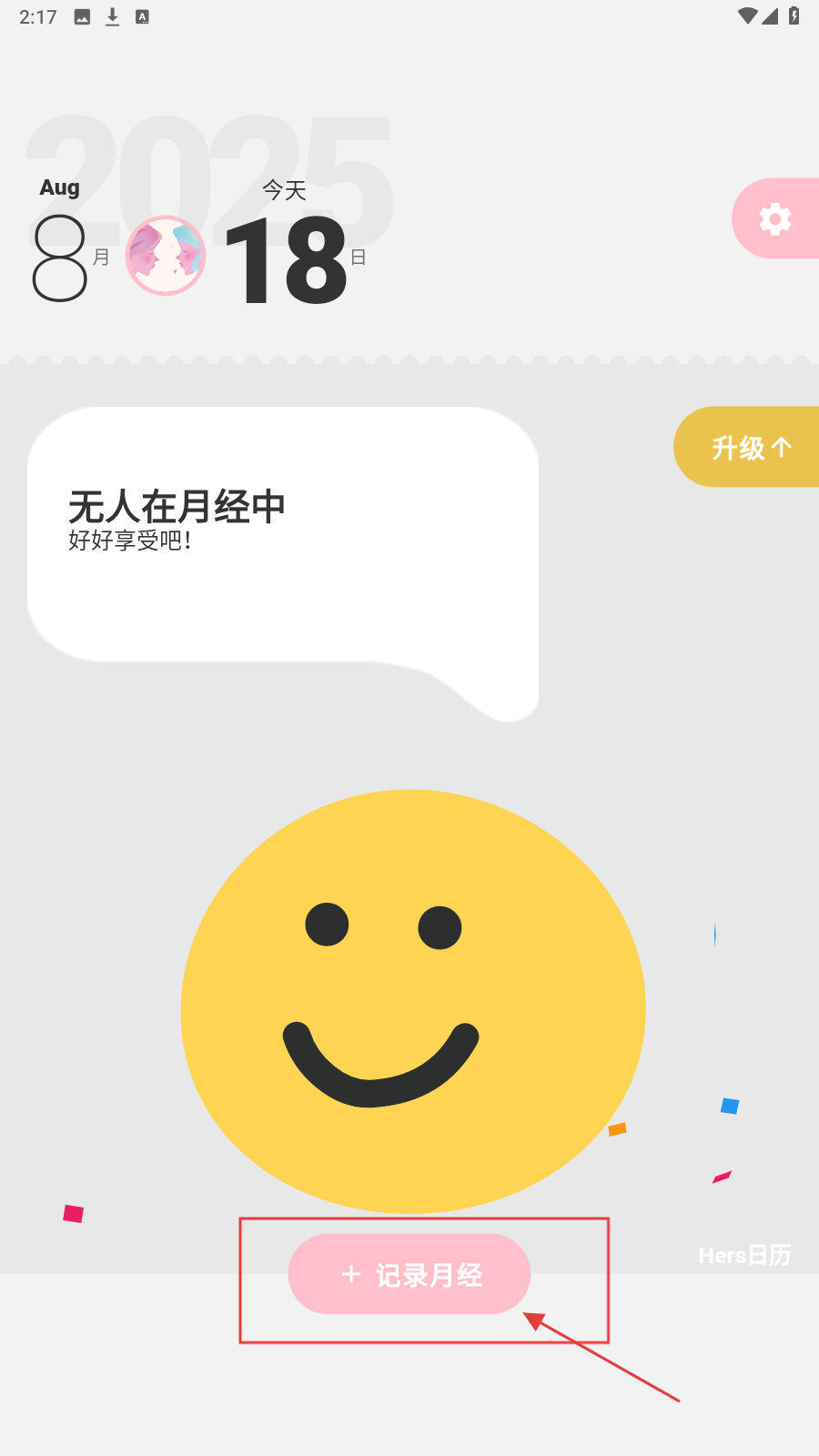819x1456 pixels.
Task: Tap the 升级 upgrade button
Action: [x=750, y=447]
